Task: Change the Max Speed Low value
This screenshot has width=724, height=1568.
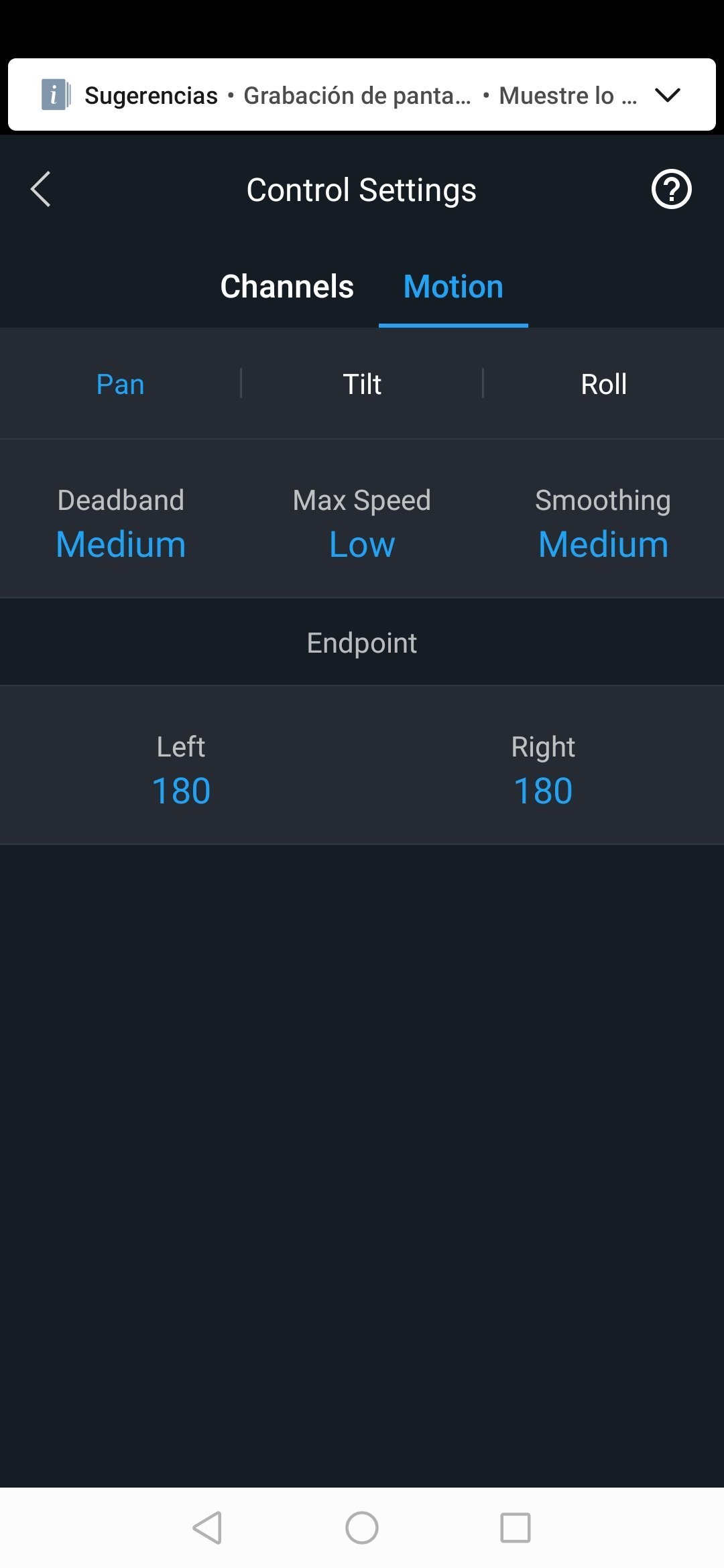Action: pyautogui.click(x=362, y=544)
